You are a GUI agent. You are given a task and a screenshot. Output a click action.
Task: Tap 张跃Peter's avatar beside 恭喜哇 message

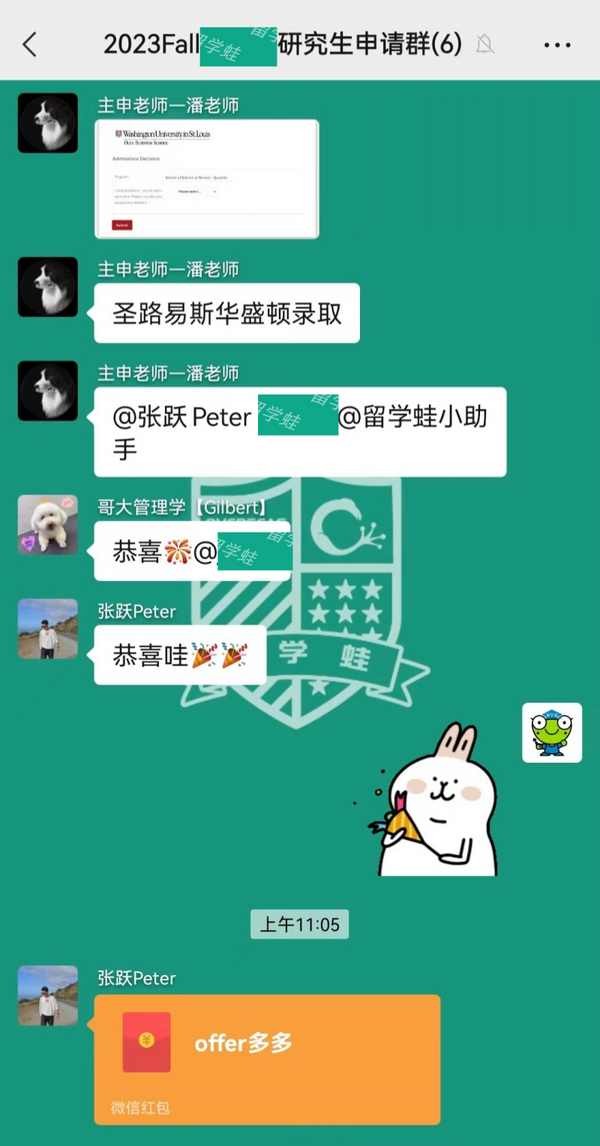coord(48,629)
